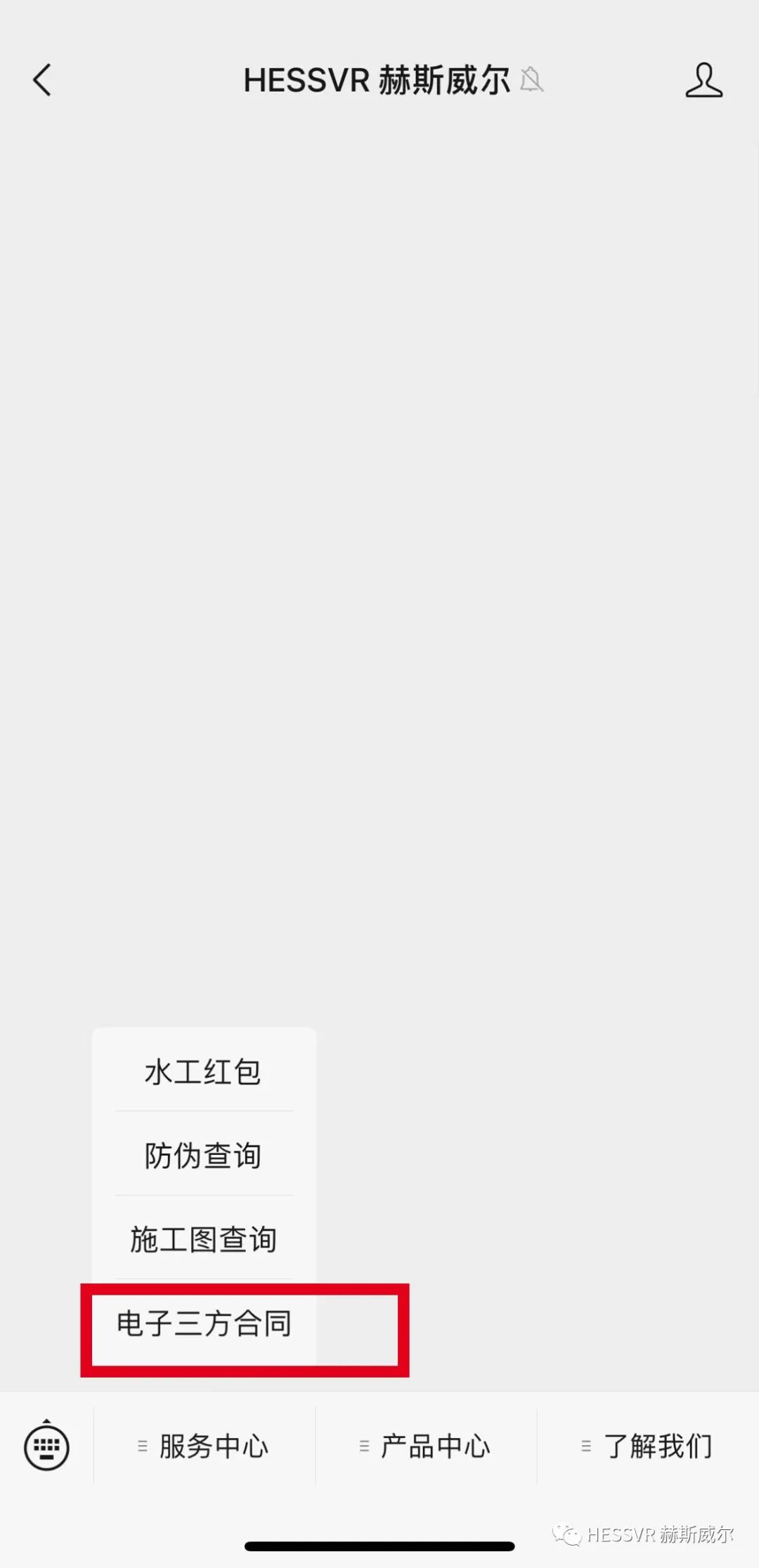Expand the 产品中心 menu
Viewport: 759px width, 1568px height.
426,1446
